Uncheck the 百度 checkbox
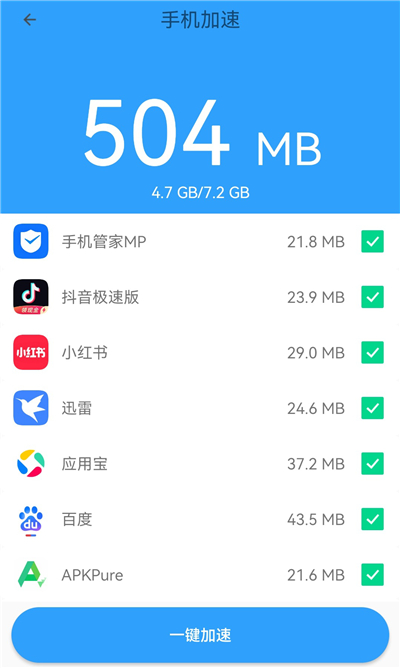Image resolution: width=400 pixels, height=668 pixels. (x=373, y=519)
